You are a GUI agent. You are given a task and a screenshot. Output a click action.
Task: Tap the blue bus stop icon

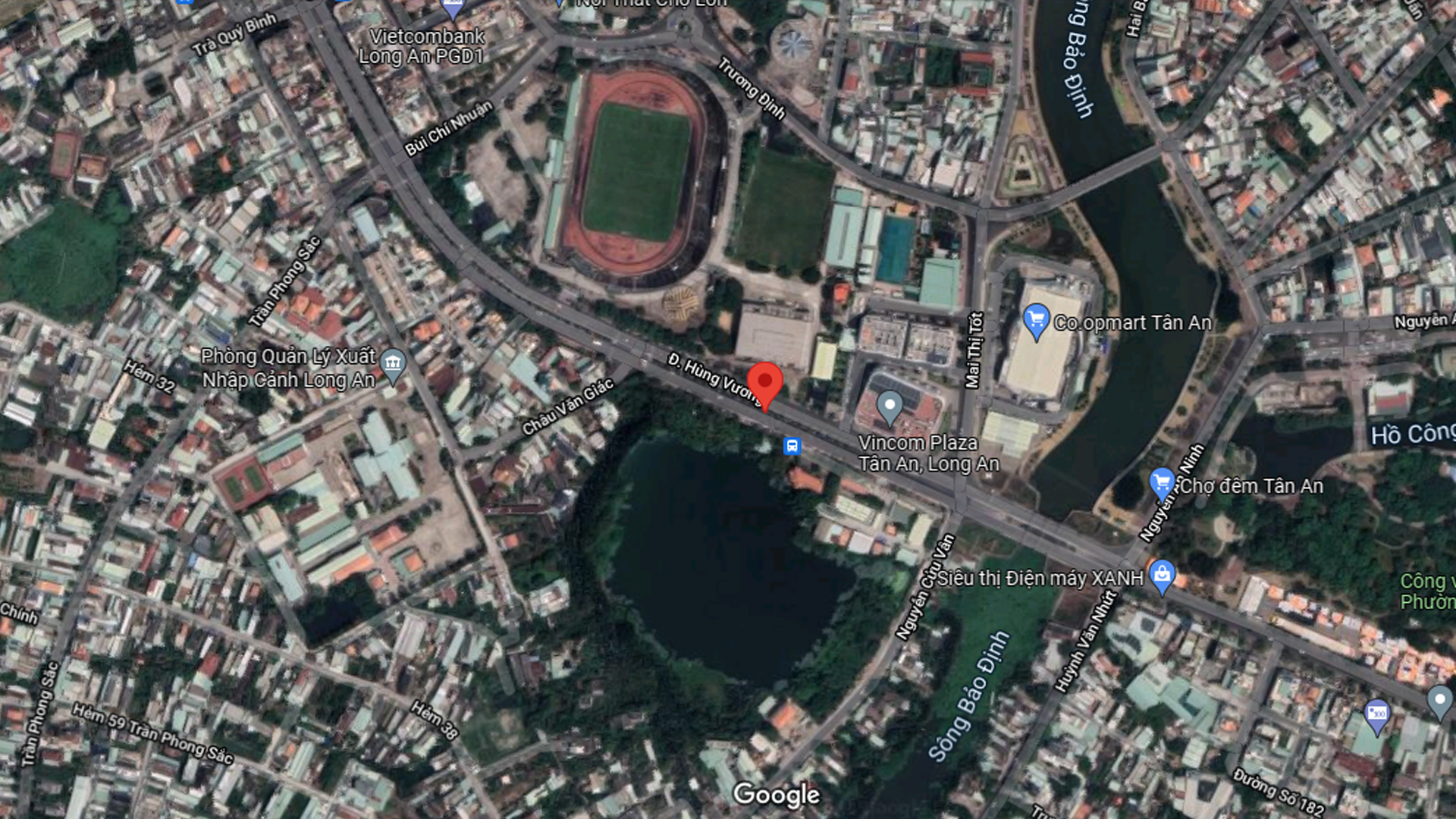(x=792, y=446)
